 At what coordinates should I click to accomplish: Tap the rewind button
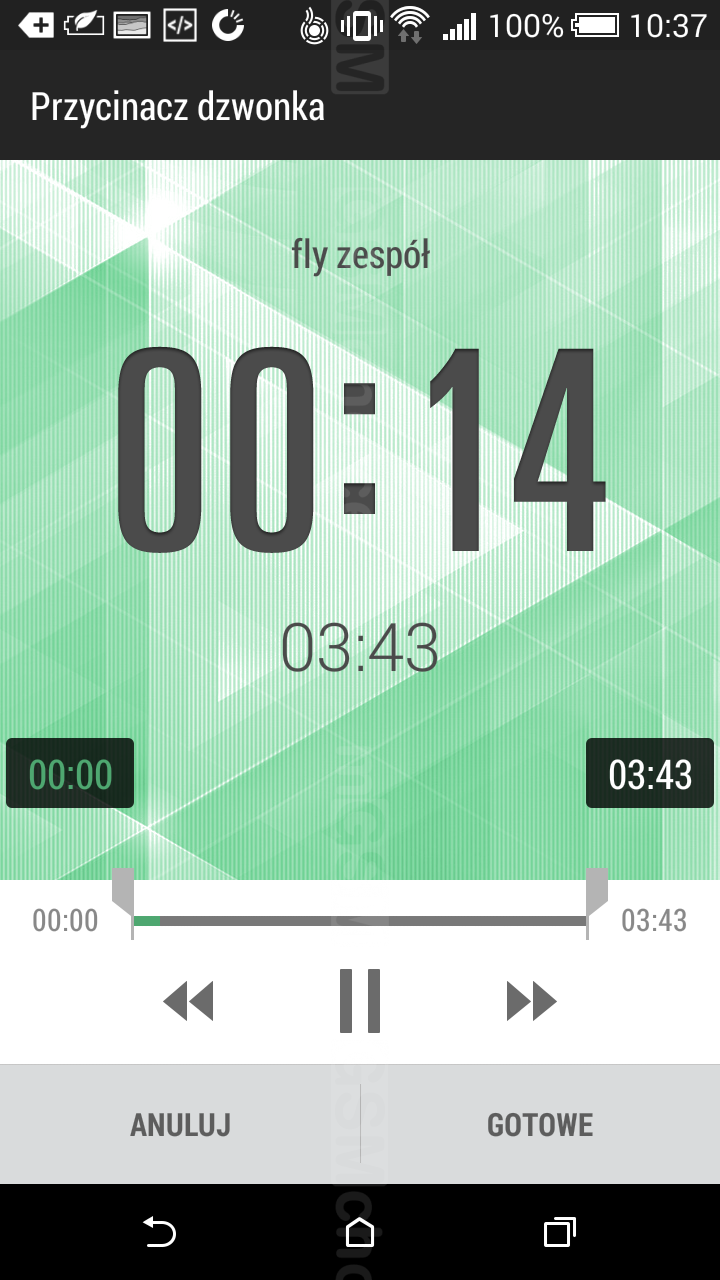coord(188,1001)
